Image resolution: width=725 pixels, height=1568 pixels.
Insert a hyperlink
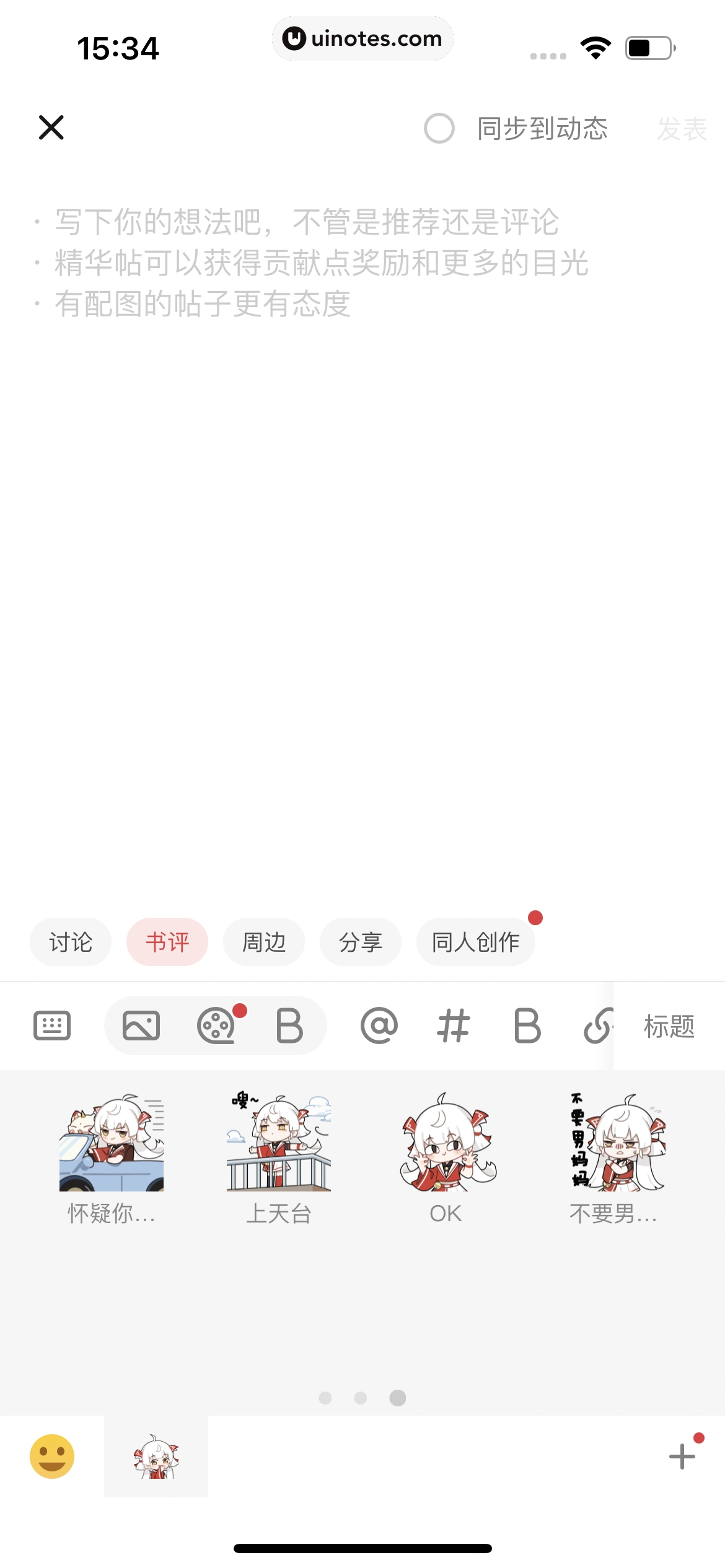599,1026
